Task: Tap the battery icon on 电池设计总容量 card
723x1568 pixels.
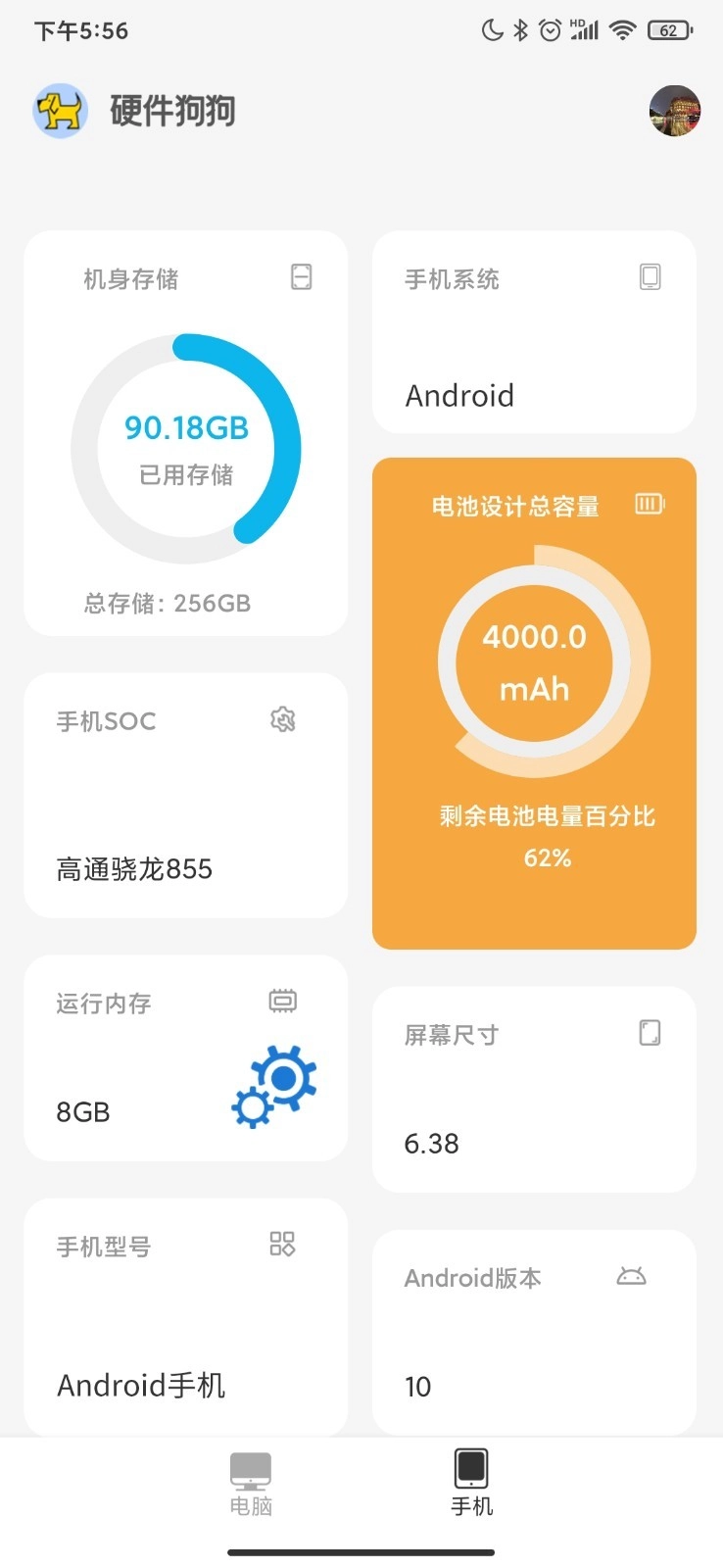Action: pyautogui.click(x=650, y=503)
